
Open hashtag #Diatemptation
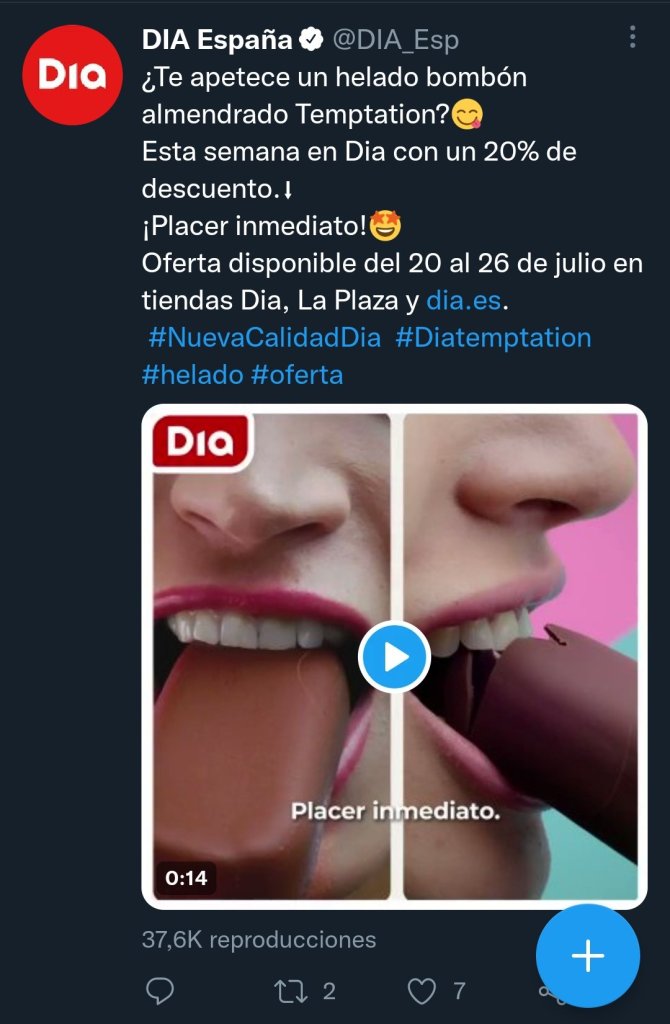click(x=493, y=338)
